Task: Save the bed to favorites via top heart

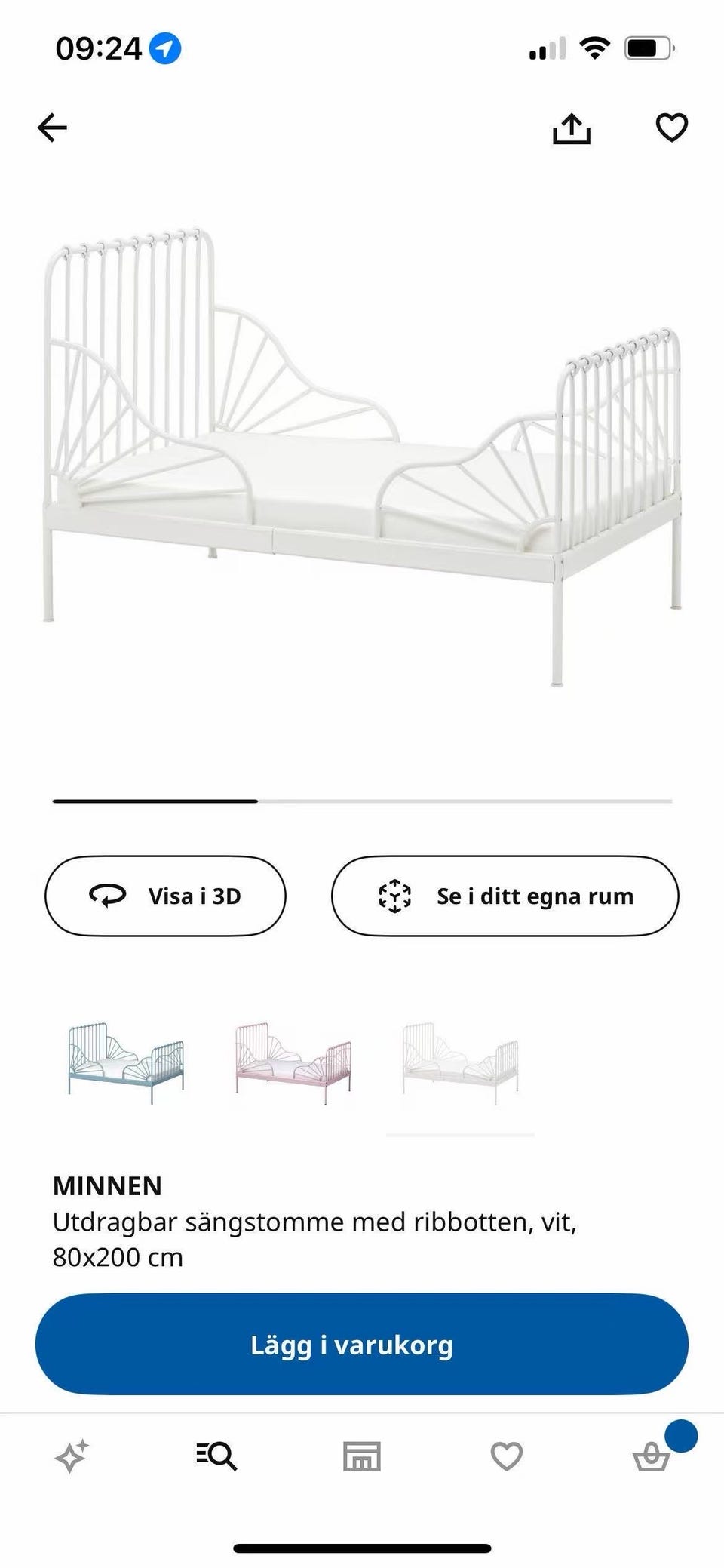Action: pyautogui.click(x=671, y=128)
